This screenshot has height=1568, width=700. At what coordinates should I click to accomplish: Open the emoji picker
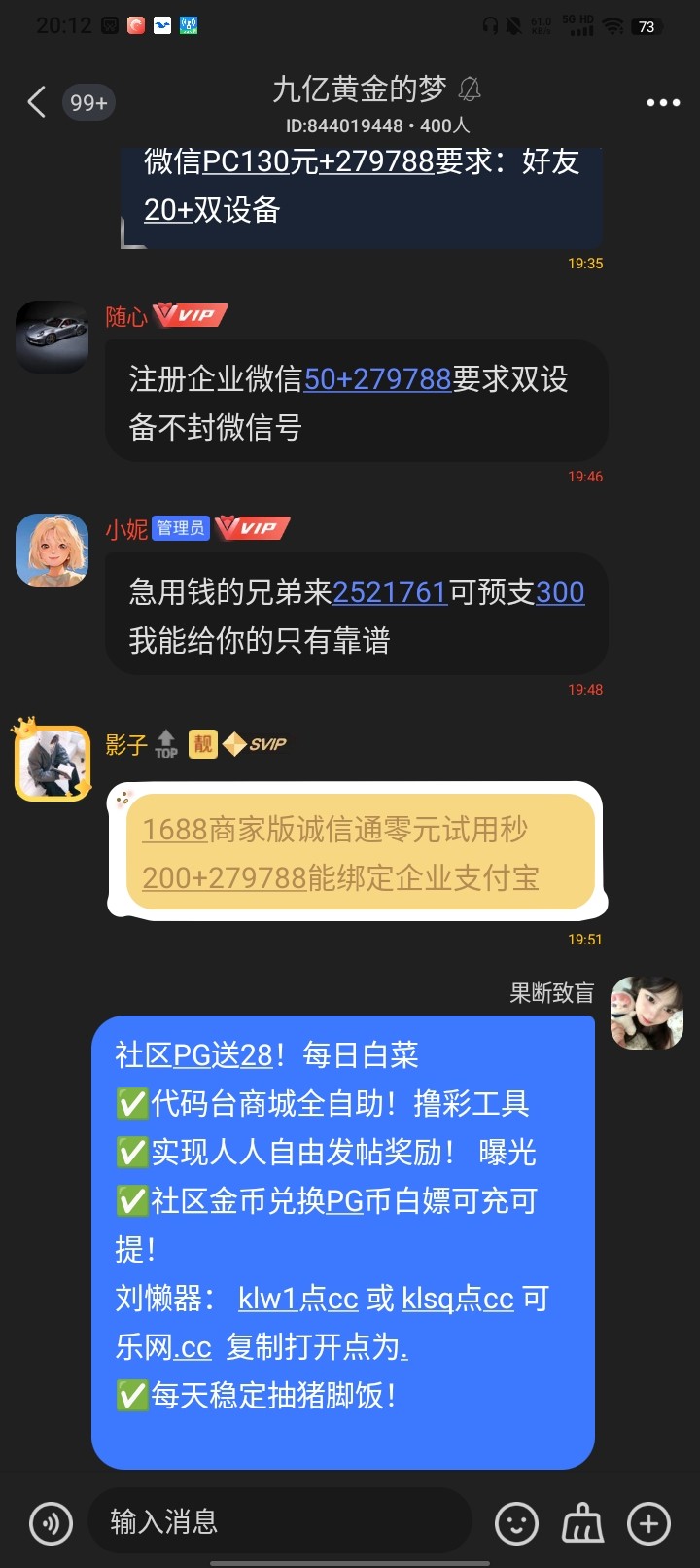pyautogui.click(x=516, y=1523)
